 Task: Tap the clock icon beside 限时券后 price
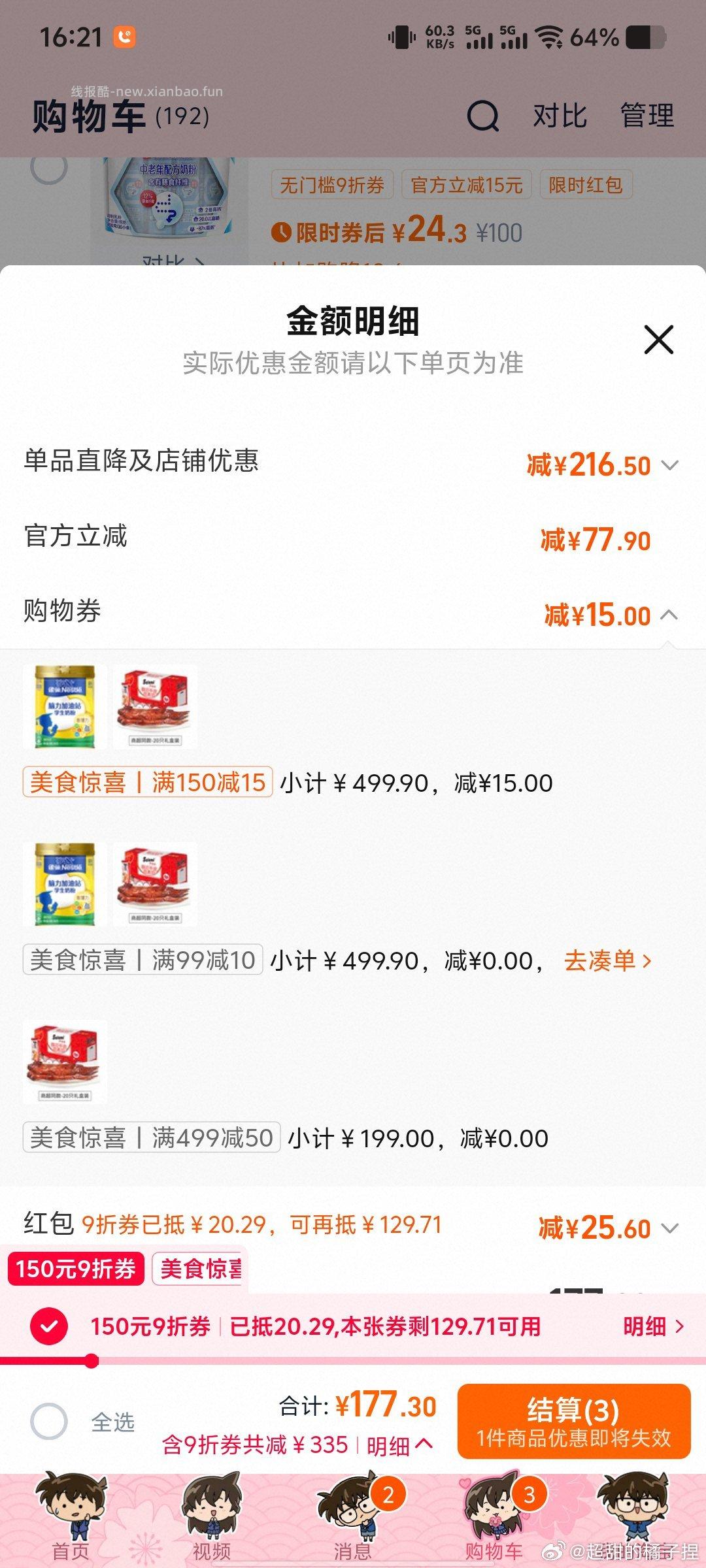point(281,231)
